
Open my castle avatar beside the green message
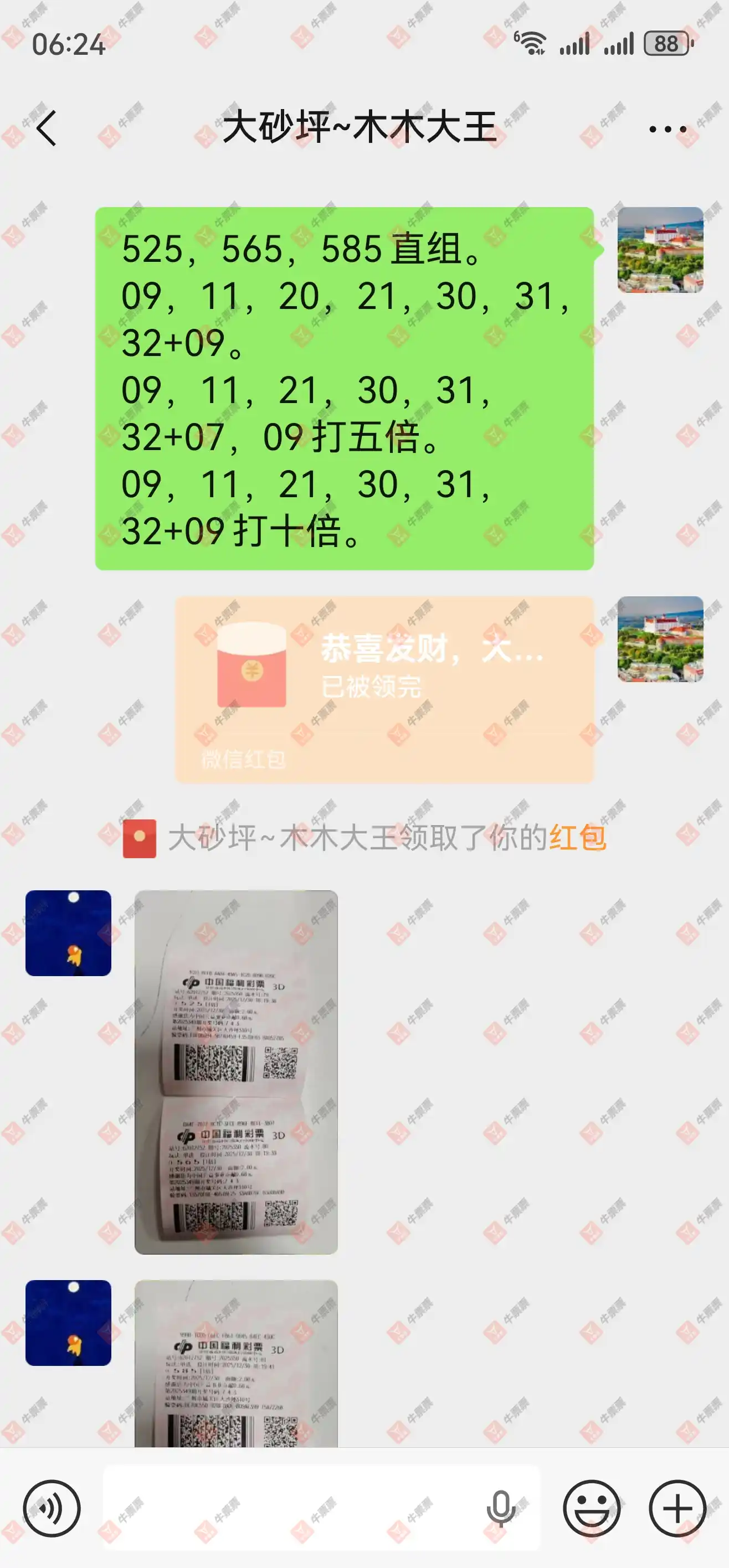(660, 250)
